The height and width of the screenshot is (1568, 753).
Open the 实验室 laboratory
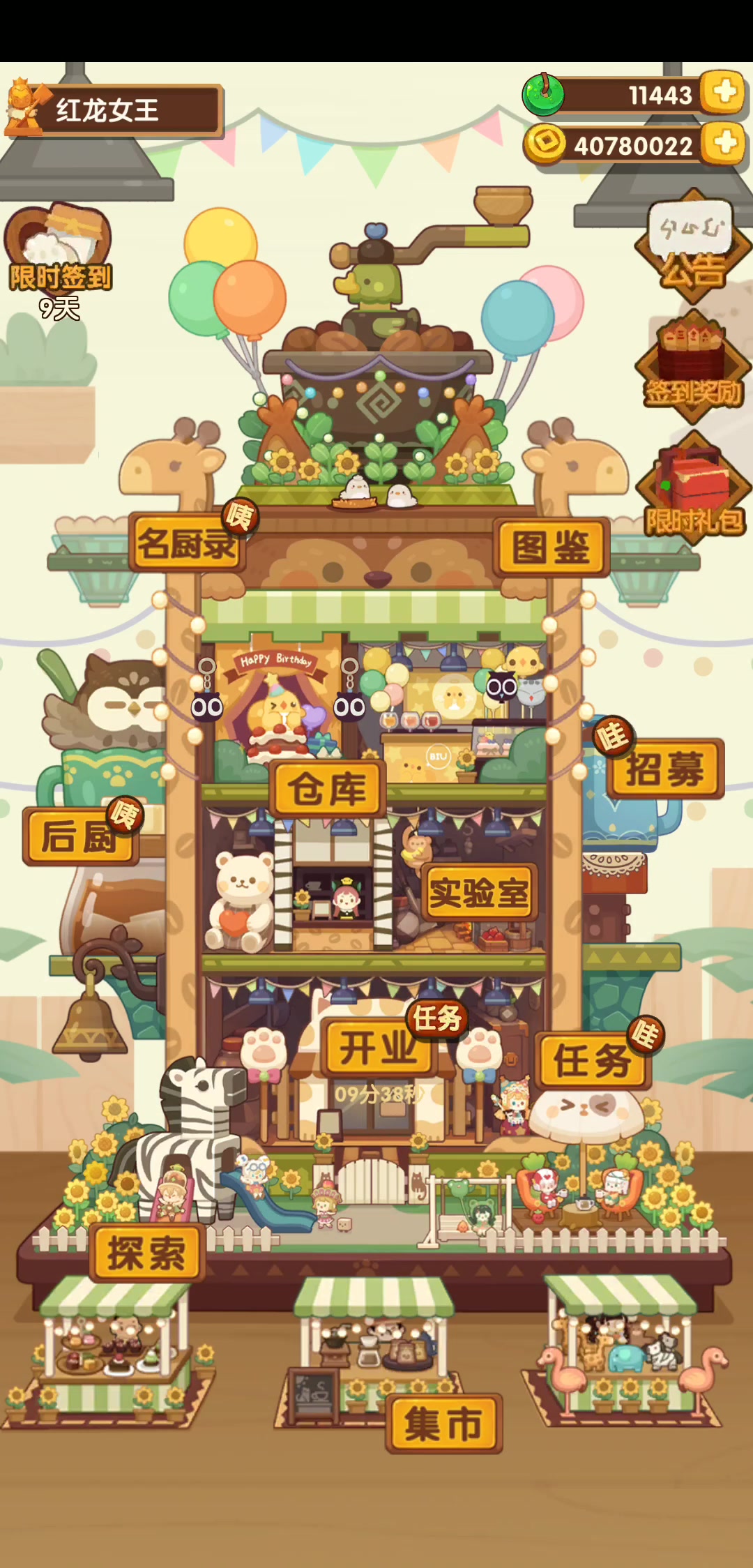tap(479, 892)
